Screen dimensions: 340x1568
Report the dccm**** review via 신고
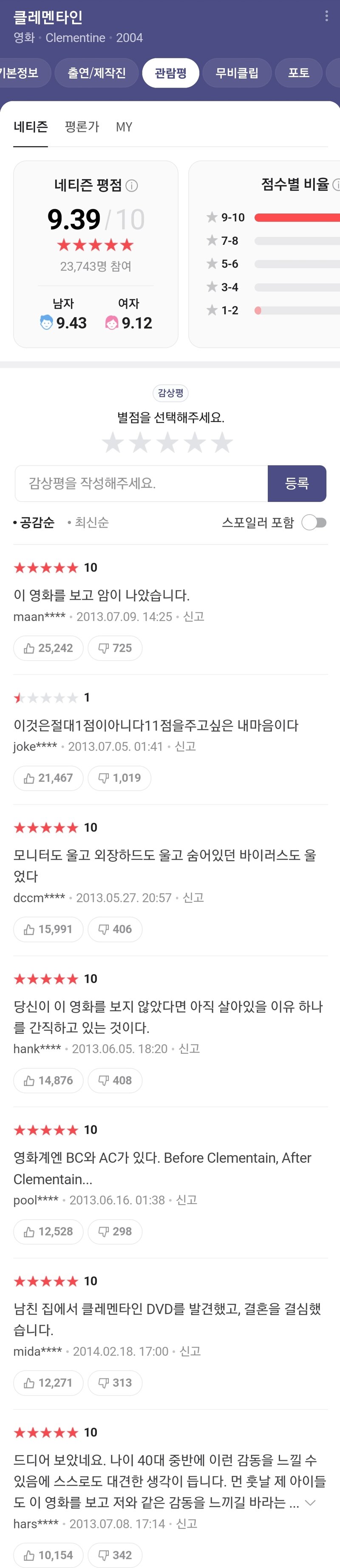pyautogui.click(x=193, y=897)
